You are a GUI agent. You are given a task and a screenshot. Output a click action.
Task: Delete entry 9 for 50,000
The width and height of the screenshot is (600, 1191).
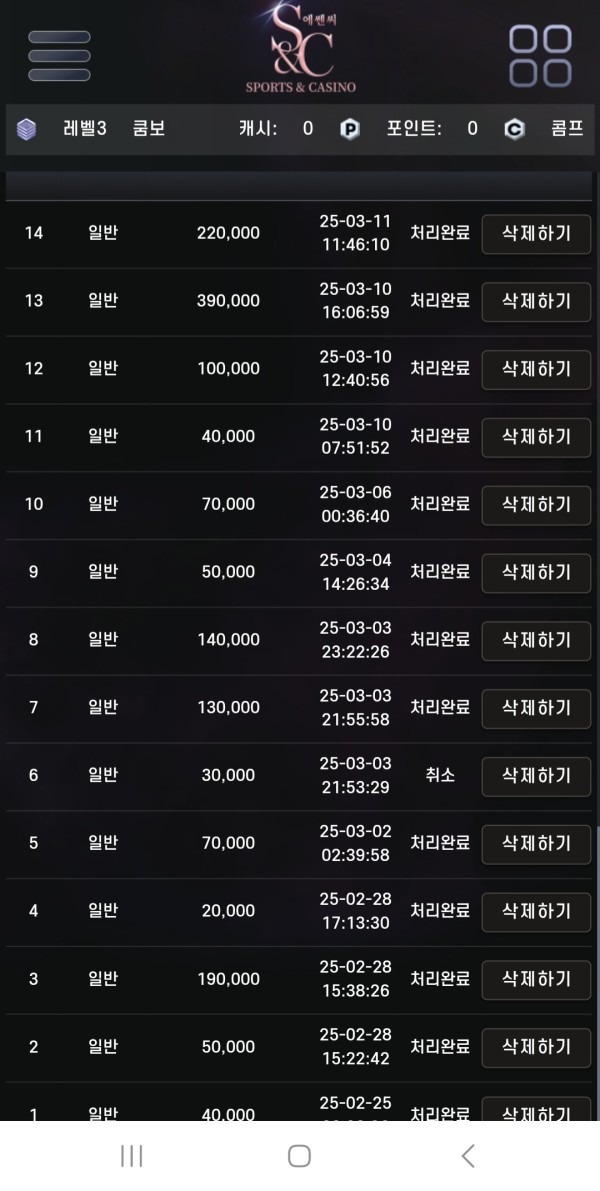(536, 572)
